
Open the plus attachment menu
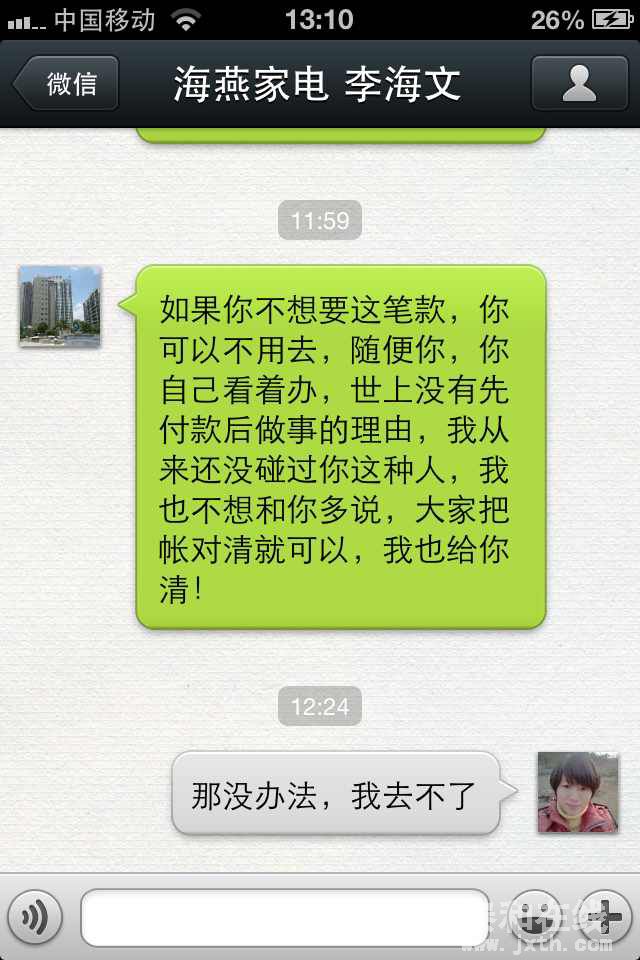[606, 916]
